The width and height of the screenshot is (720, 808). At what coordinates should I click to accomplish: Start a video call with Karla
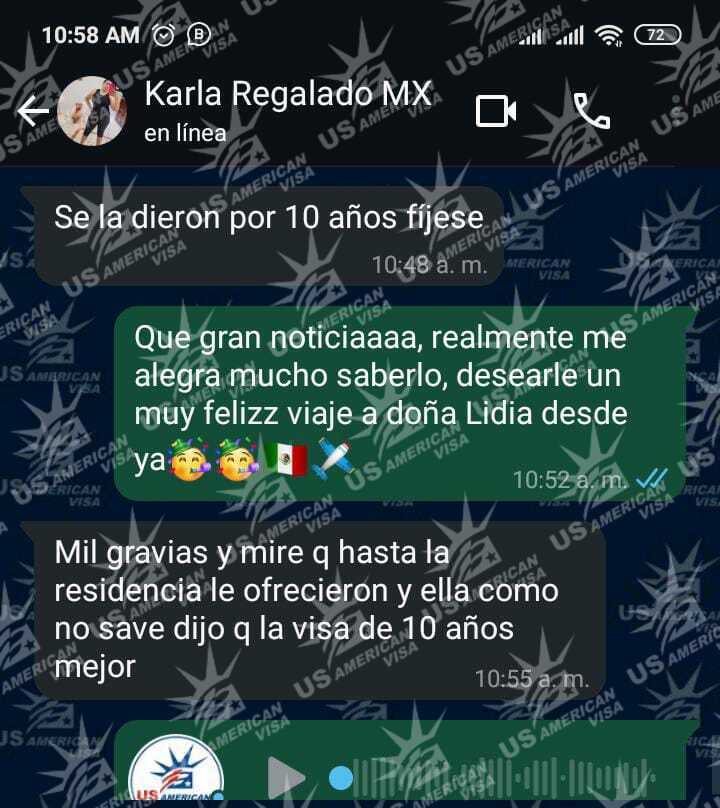coord(496,111)
